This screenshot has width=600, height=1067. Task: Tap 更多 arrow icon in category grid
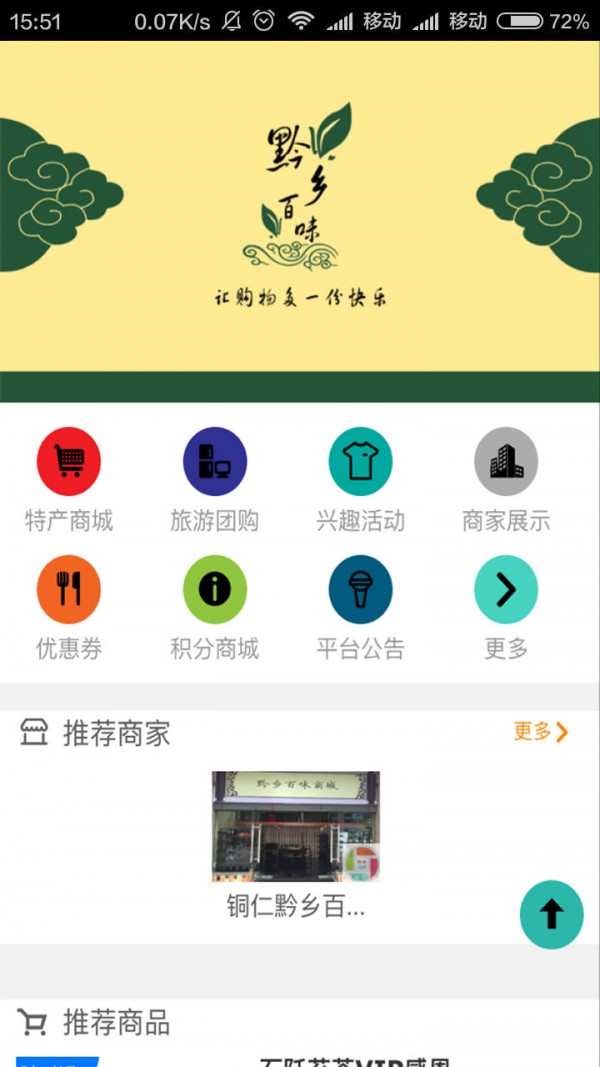[x=506, y=590]
